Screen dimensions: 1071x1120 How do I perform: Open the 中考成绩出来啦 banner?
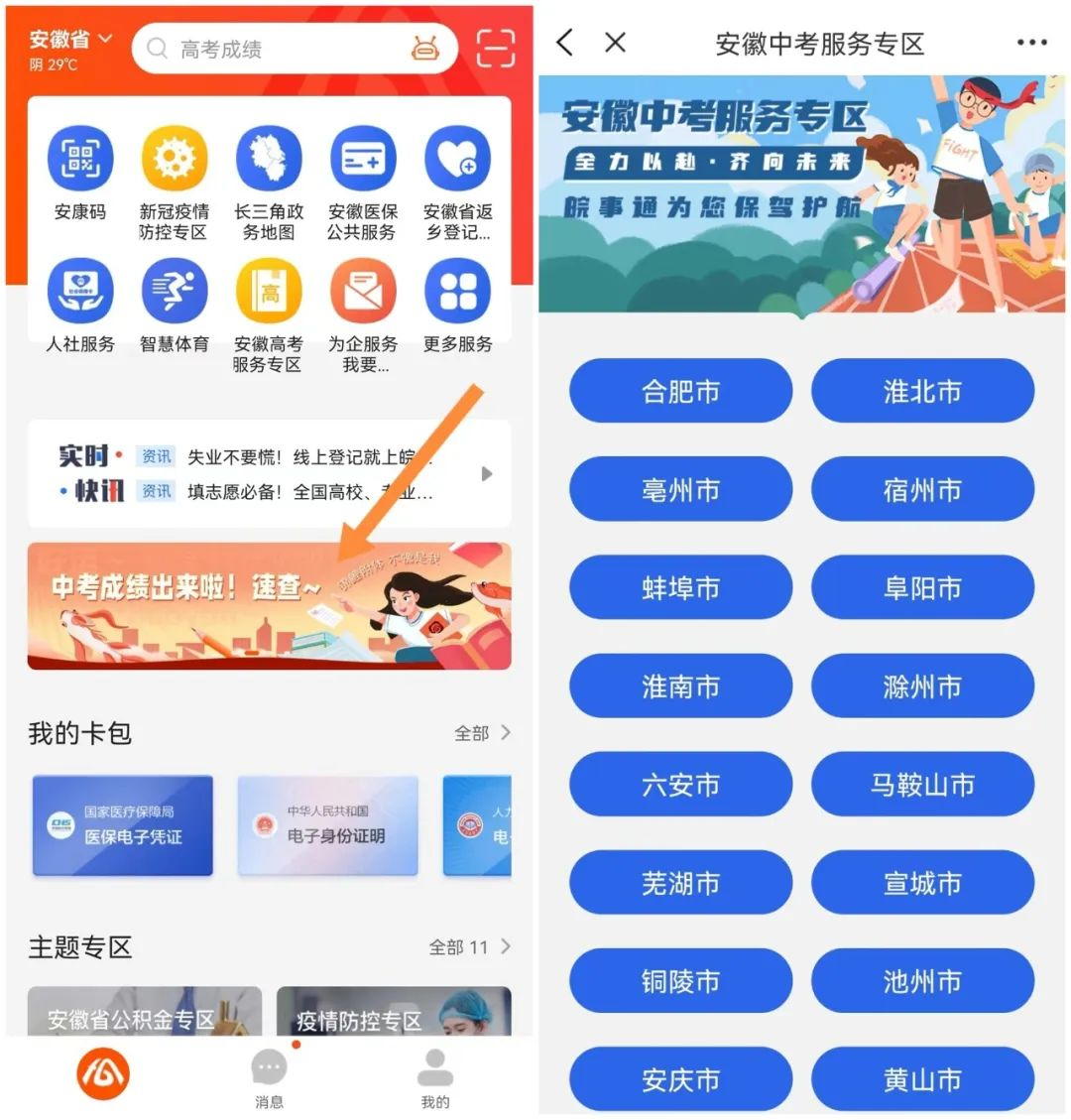pos(269,605)
